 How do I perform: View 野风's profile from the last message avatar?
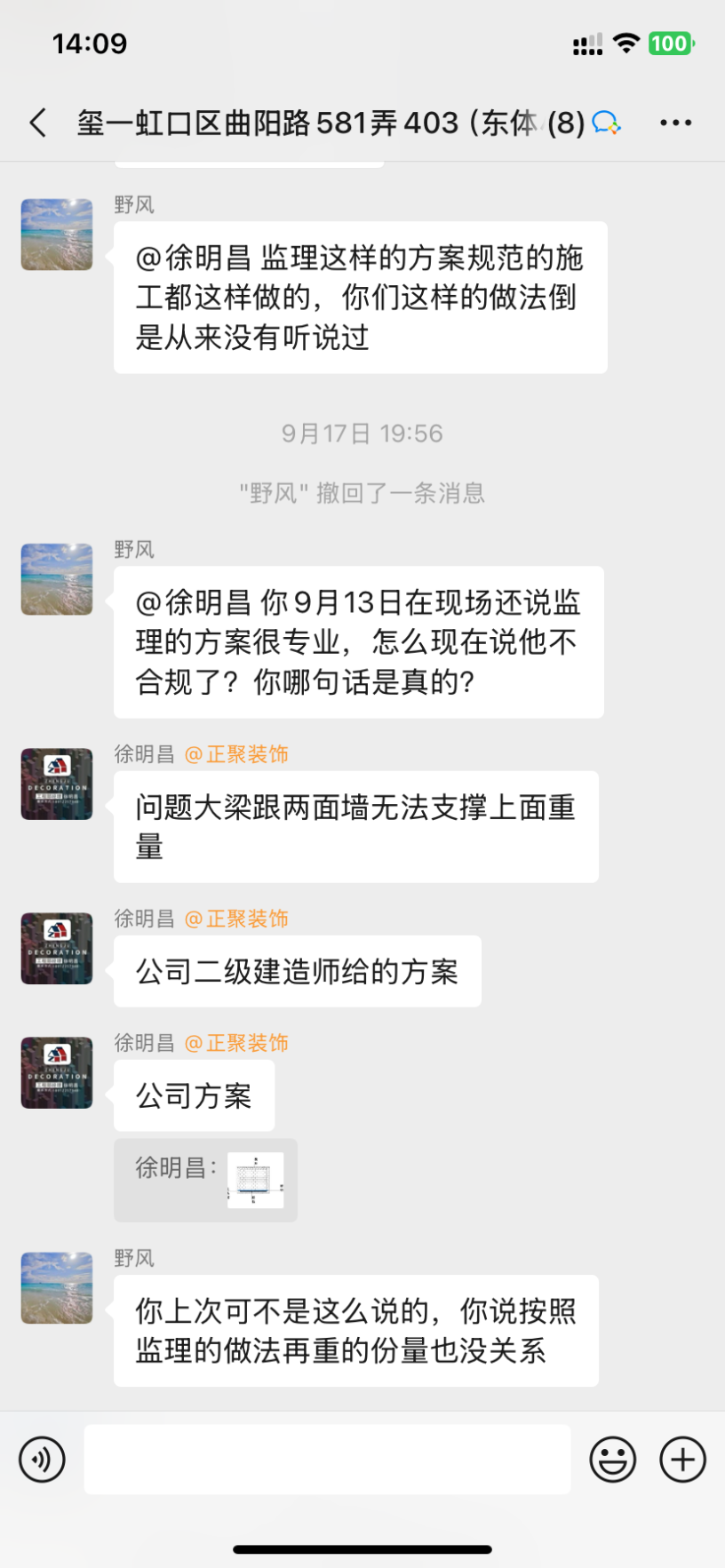click(57, 1288)
